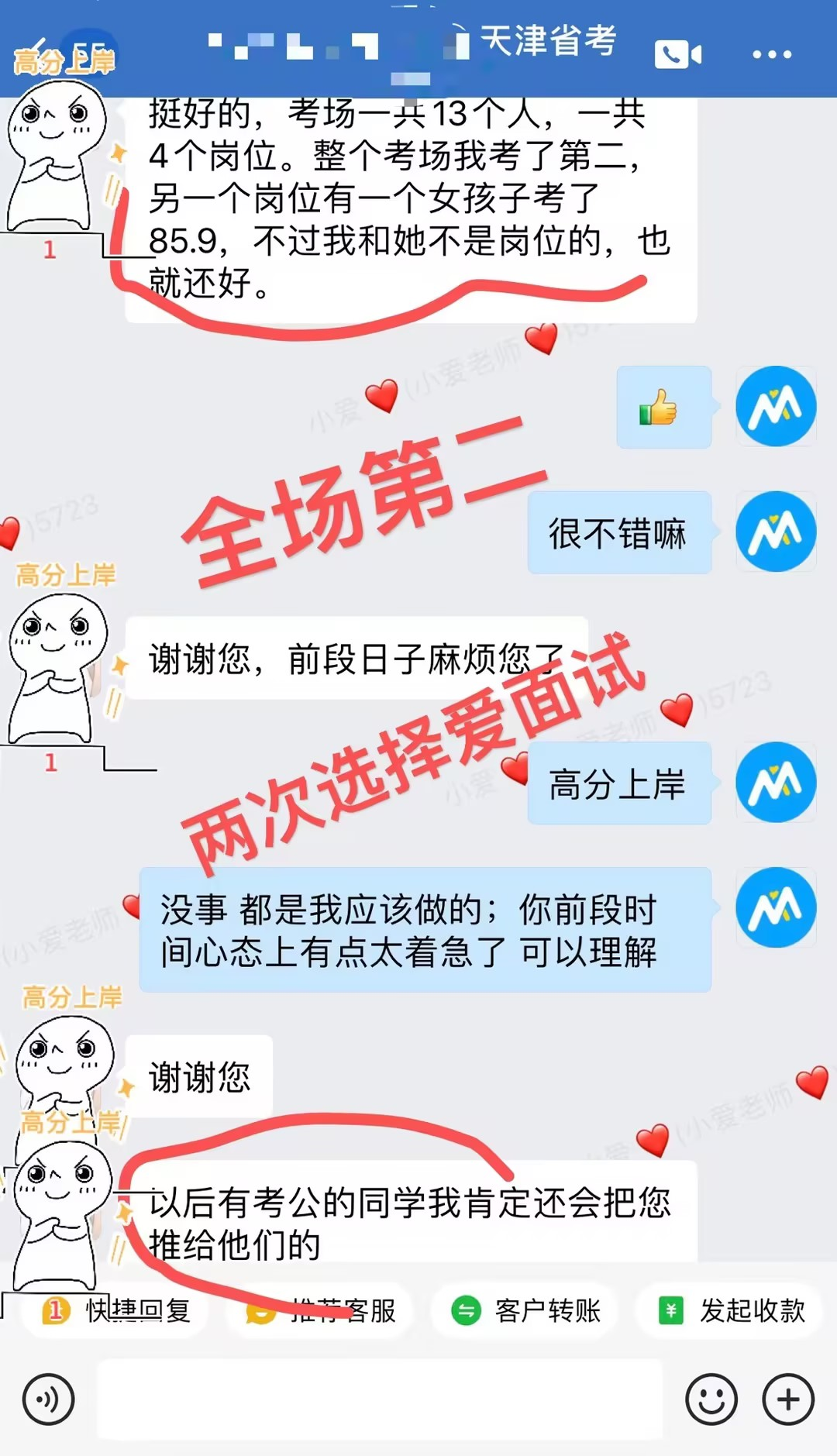The image size is (837, 1456).
Task: Select the 客户转账 option
Action: point(525,1310)
